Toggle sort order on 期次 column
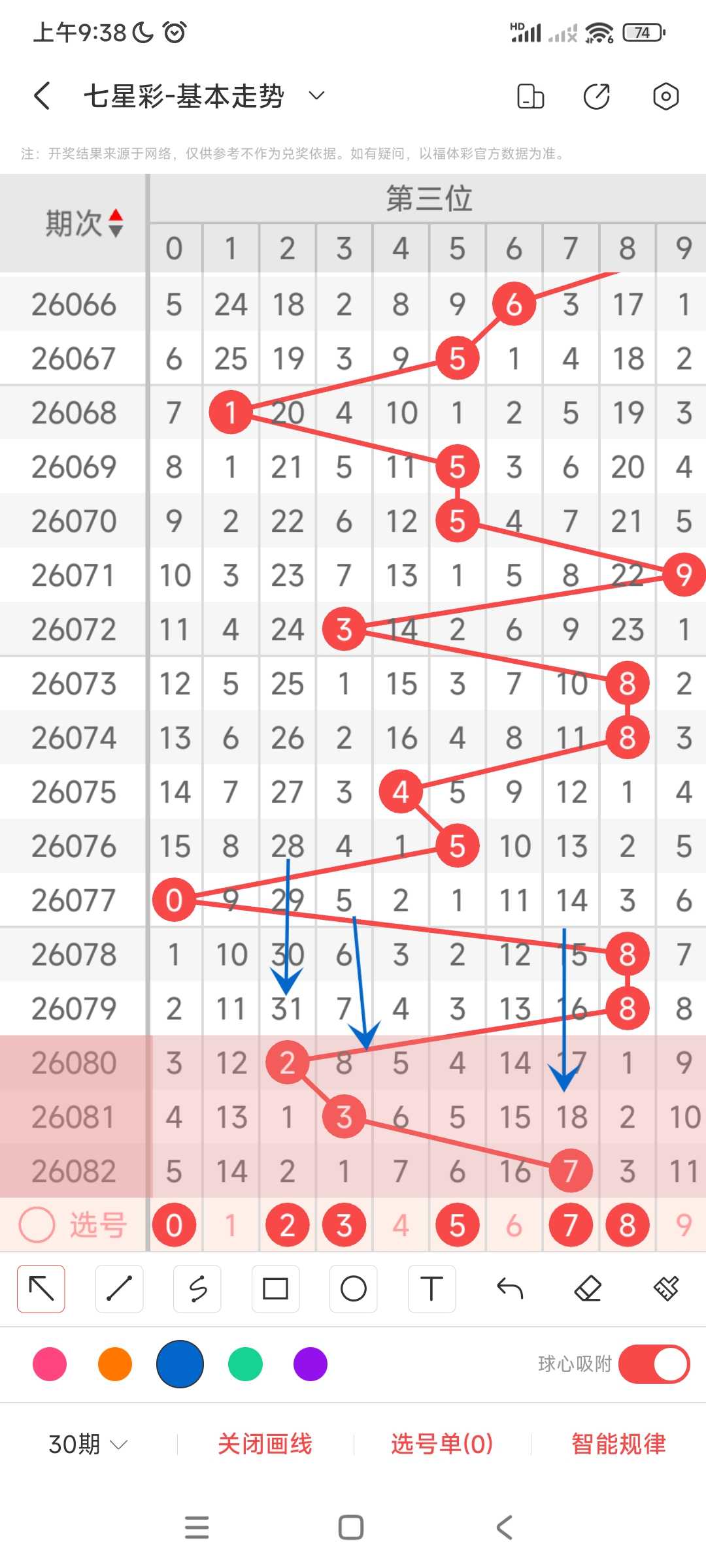Viewport: 706px width, 1568px height. click(116, 223)
